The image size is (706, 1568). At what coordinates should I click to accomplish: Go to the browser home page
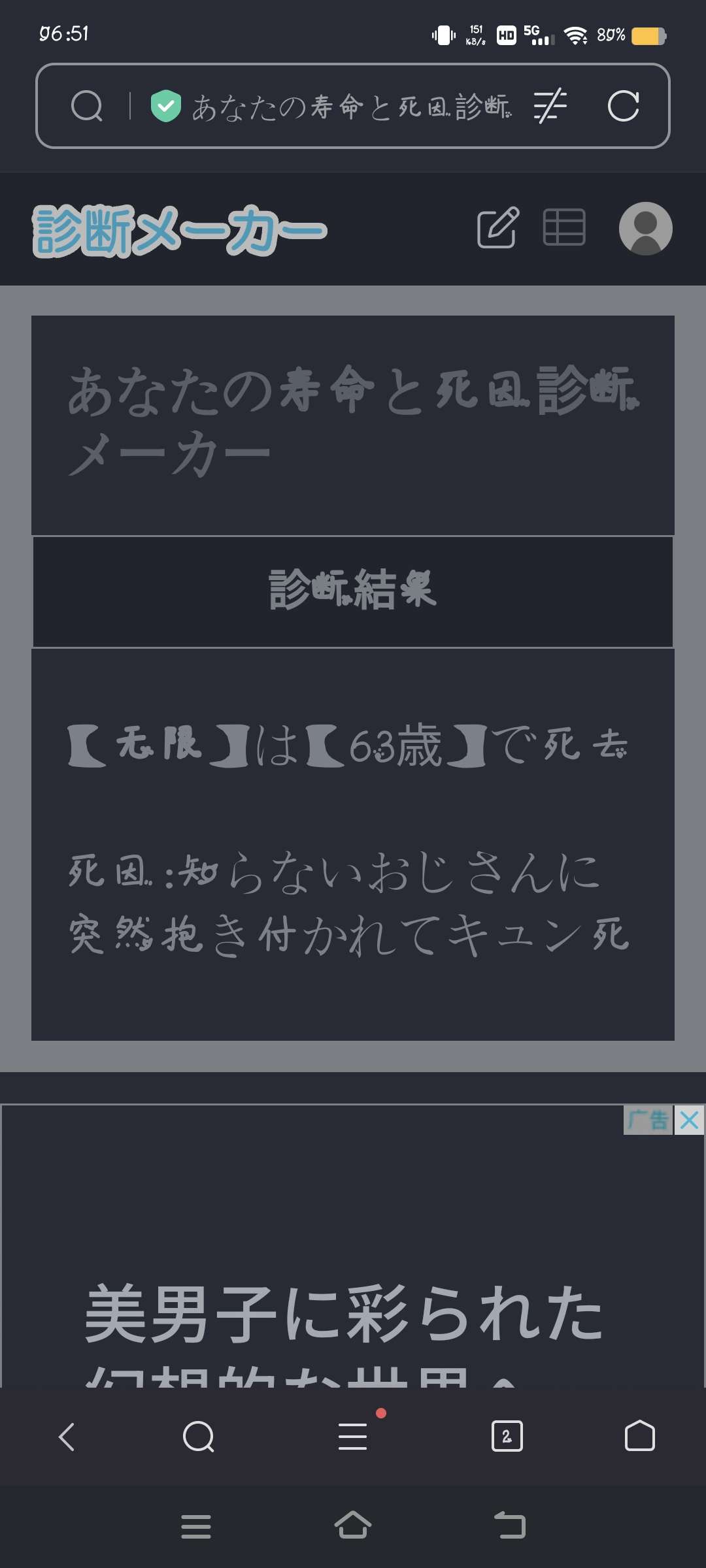click(x=639, y=1436)
